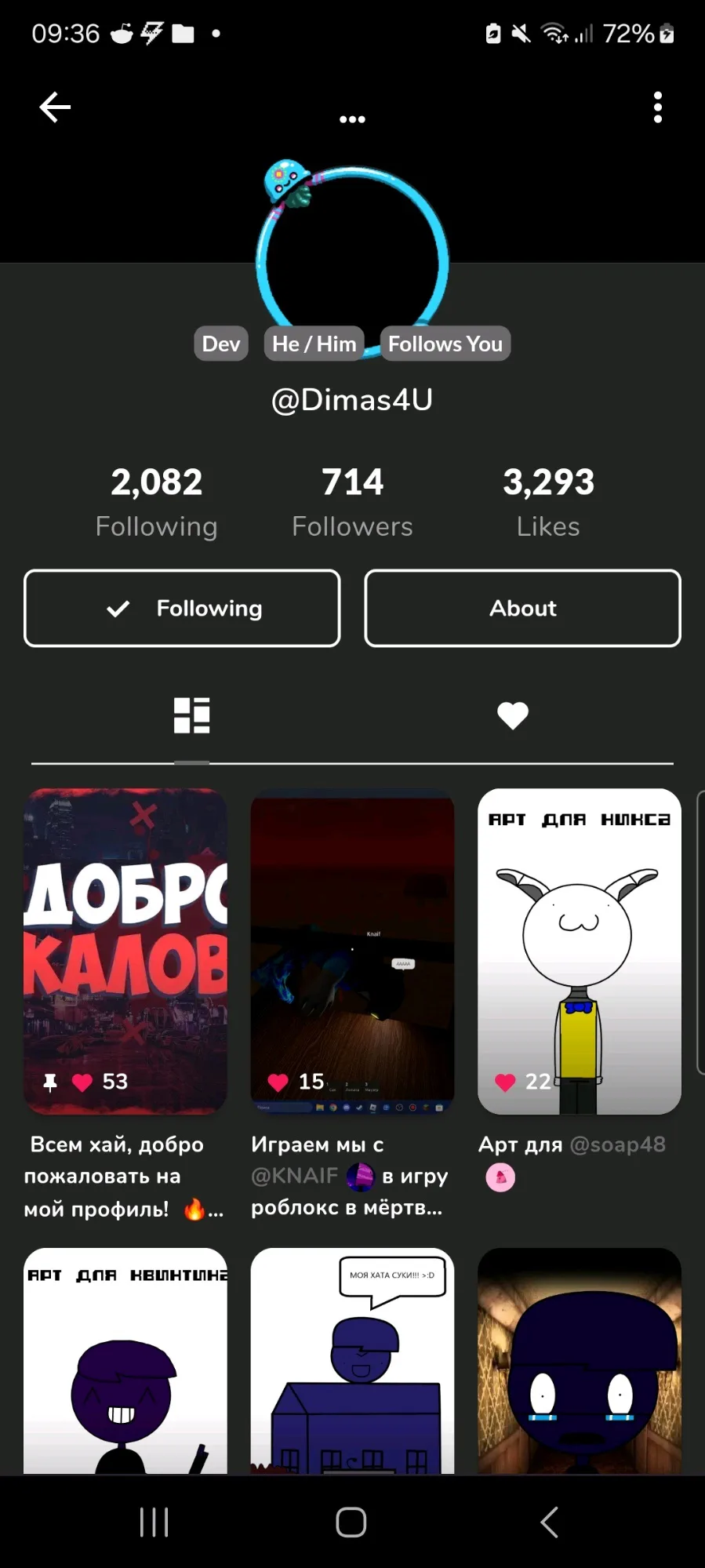
Task: Tap the Following button to unfollow
Action: coord(182,609)
